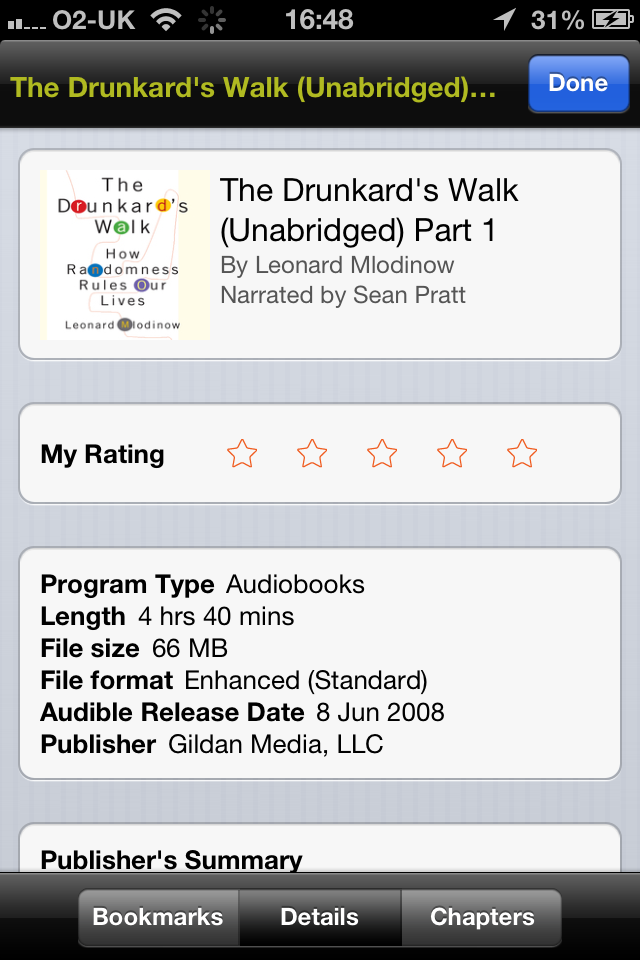Tap the Done button
Image resolution: width=640 pixels, height=960 pixels.
[578, 84]
